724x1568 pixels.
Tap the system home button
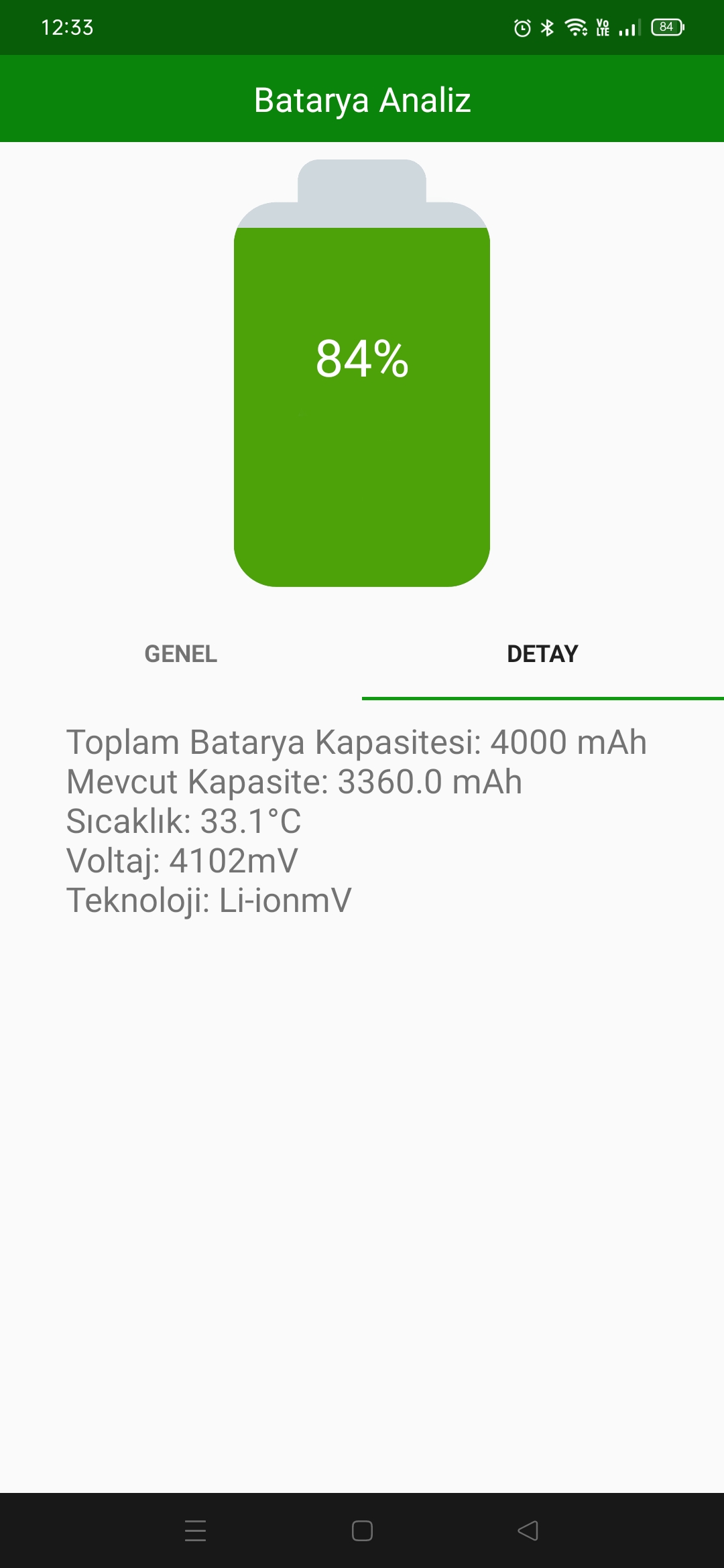(362, 1530)
